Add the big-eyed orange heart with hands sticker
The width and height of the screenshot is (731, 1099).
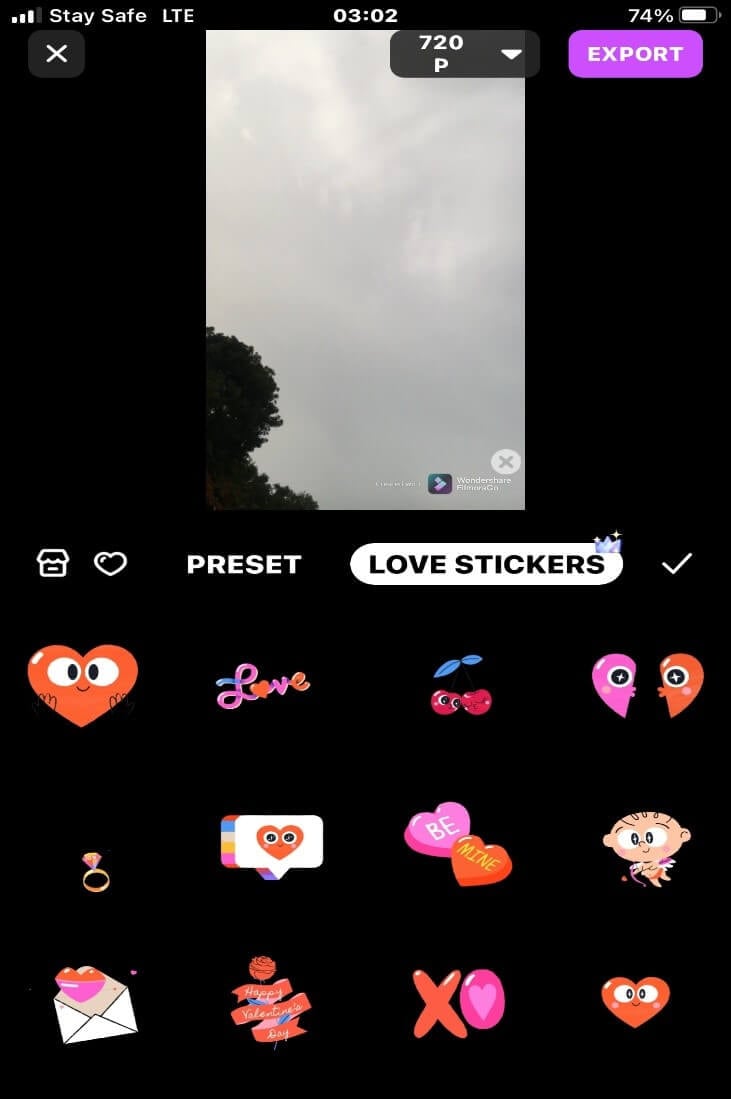point(82,685)
